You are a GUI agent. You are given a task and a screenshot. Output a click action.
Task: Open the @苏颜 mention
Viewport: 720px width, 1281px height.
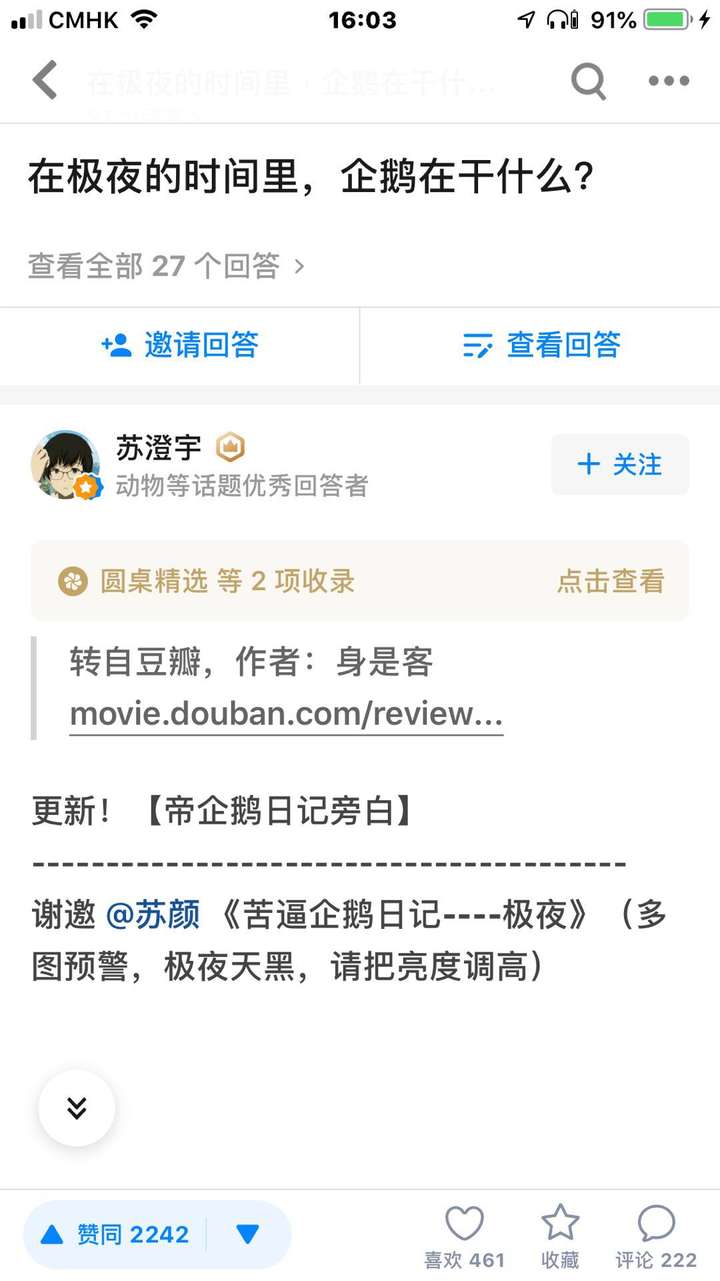pos(153,914)
